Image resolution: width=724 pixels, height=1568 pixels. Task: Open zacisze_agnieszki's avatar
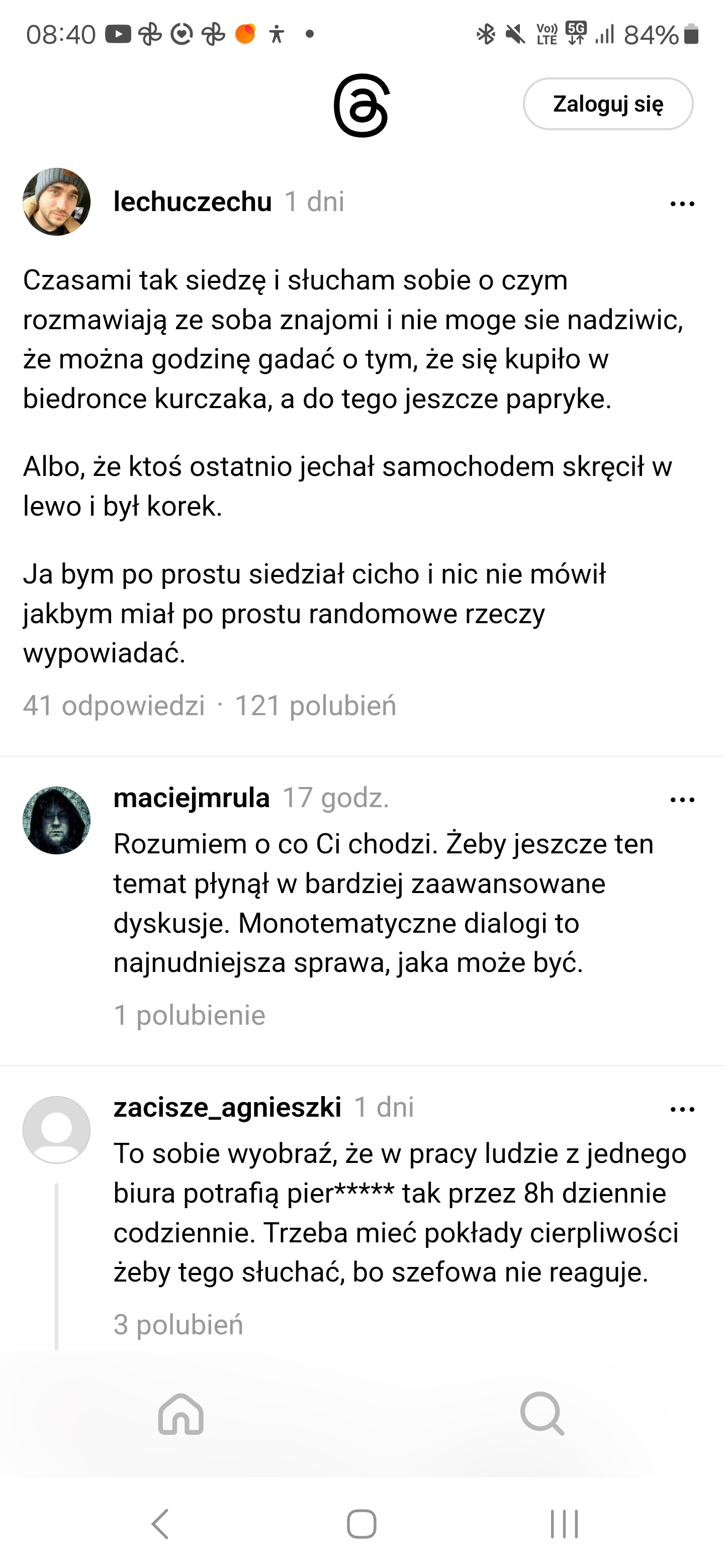pos(57,1130)
